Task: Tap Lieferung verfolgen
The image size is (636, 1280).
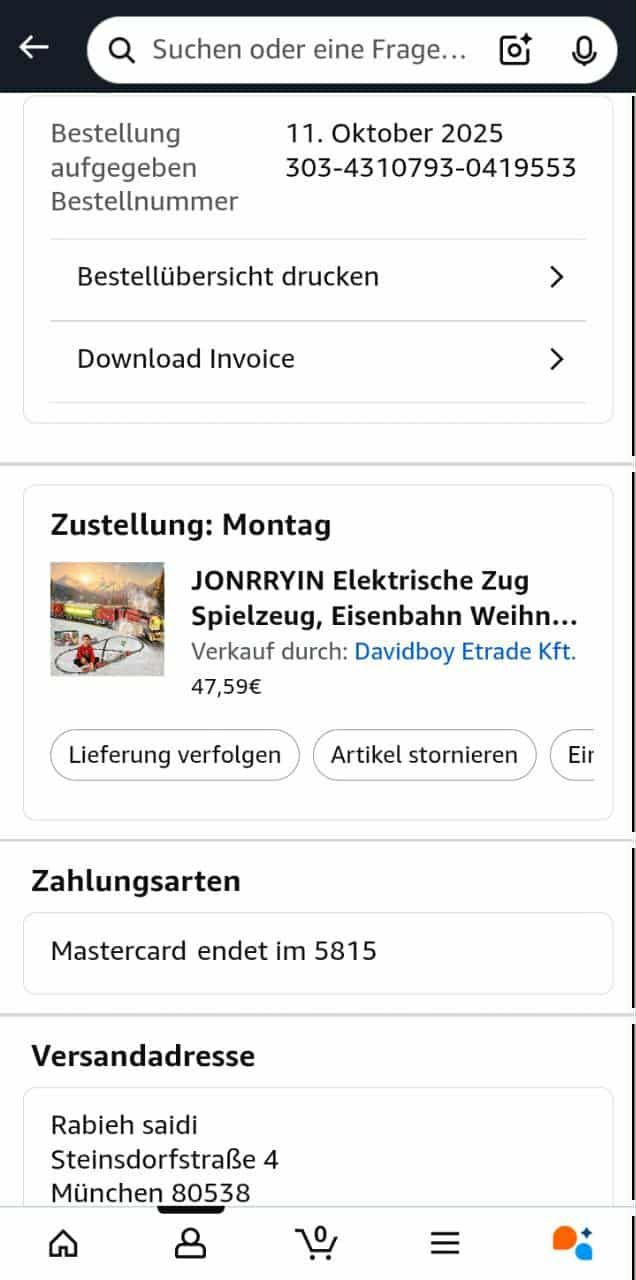Action: click(175, 755)
